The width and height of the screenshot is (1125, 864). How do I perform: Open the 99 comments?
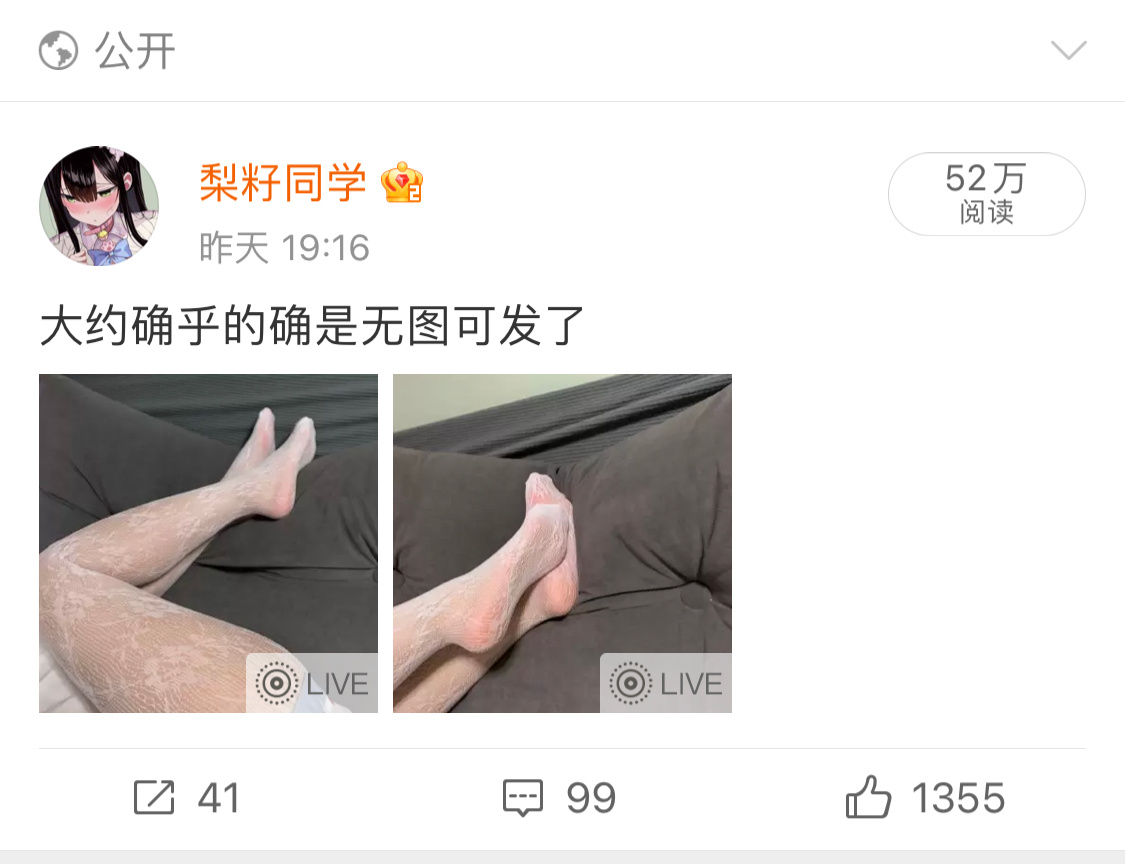coord(560,797)
